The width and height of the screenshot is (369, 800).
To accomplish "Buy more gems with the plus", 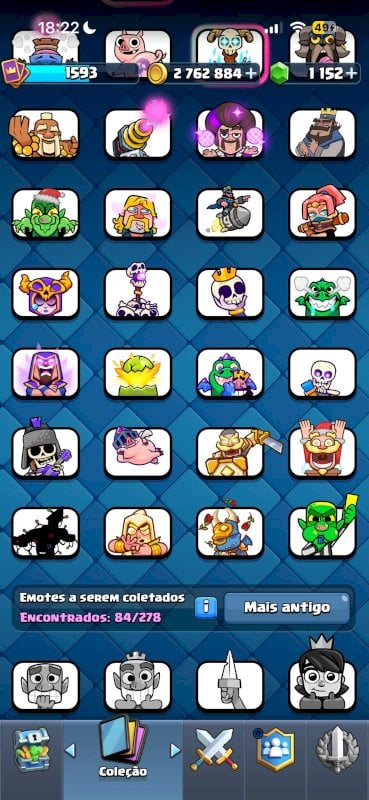I will (352, 73).
